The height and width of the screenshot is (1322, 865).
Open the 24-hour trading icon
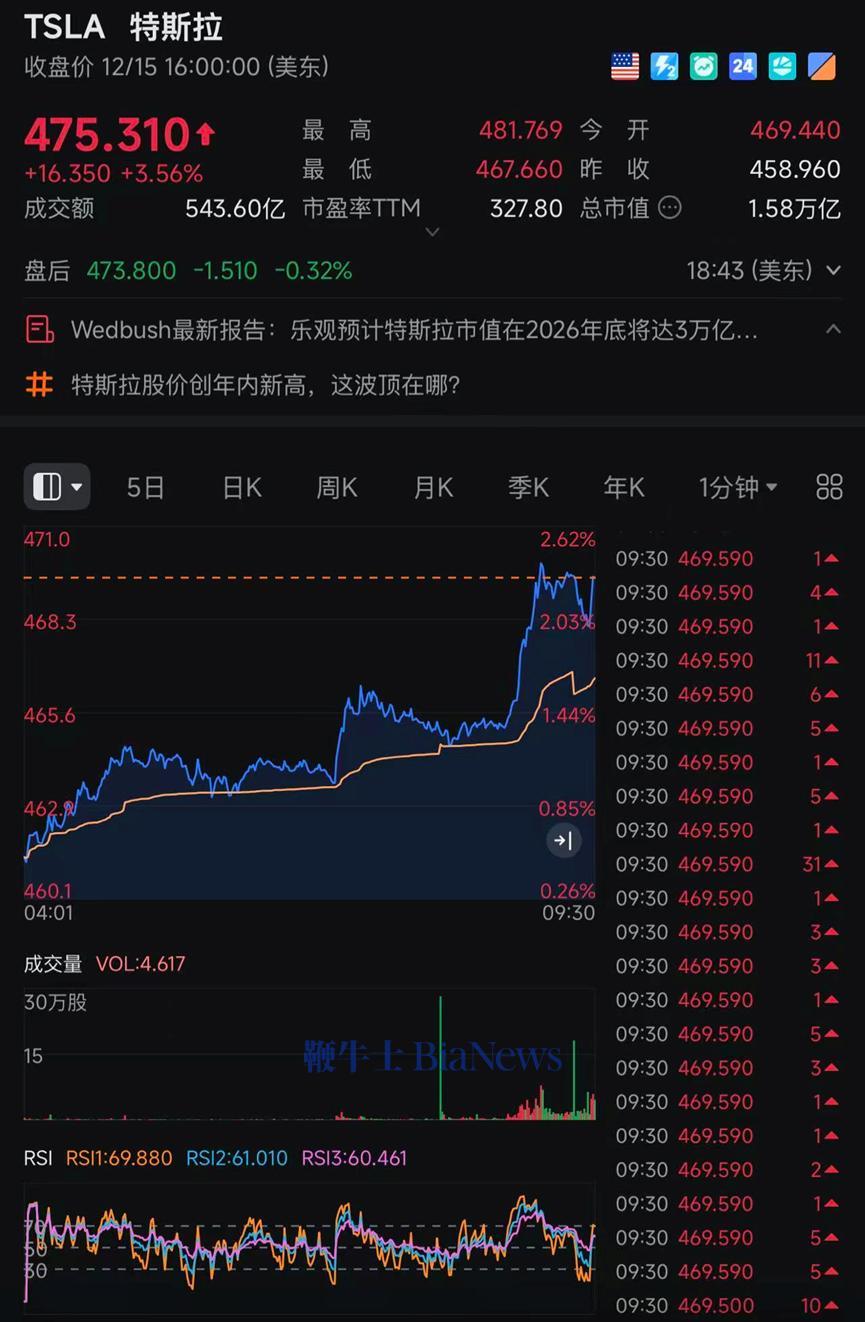click(x=741, y=66)
